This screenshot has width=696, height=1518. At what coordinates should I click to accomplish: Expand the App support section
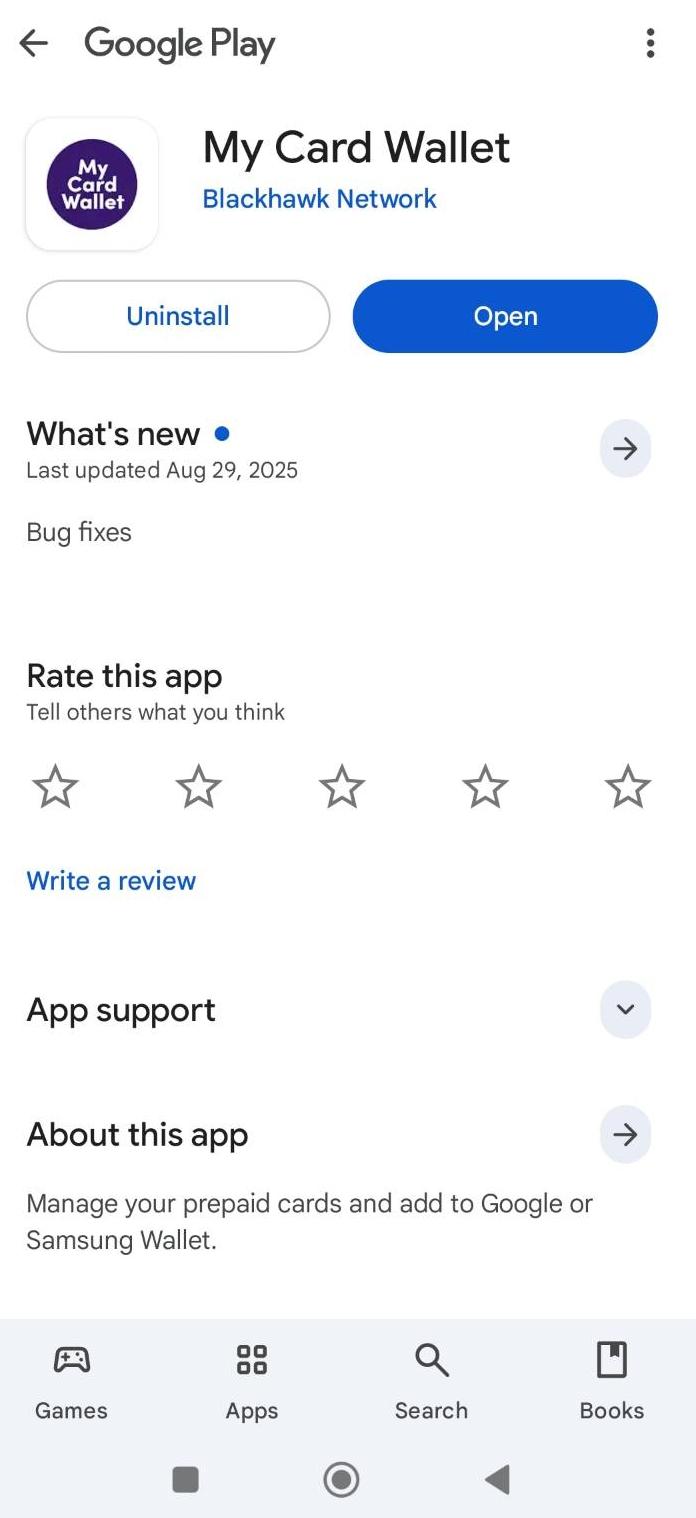tap(625, 1009)
